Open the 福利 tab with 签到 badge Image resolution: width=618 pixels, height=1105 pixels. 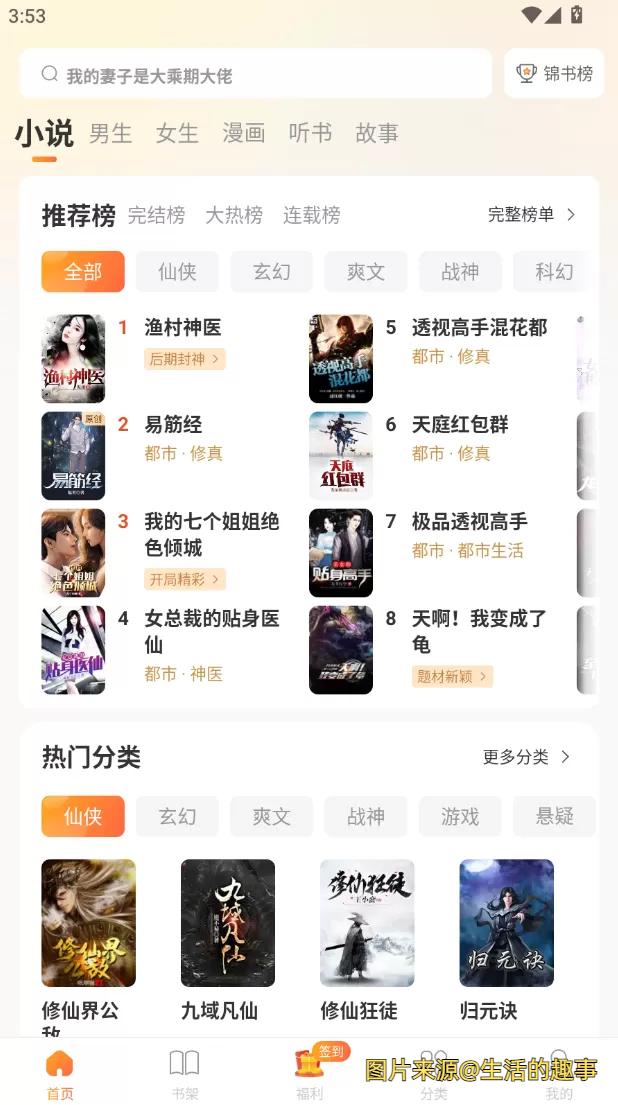coord(310,1075)
